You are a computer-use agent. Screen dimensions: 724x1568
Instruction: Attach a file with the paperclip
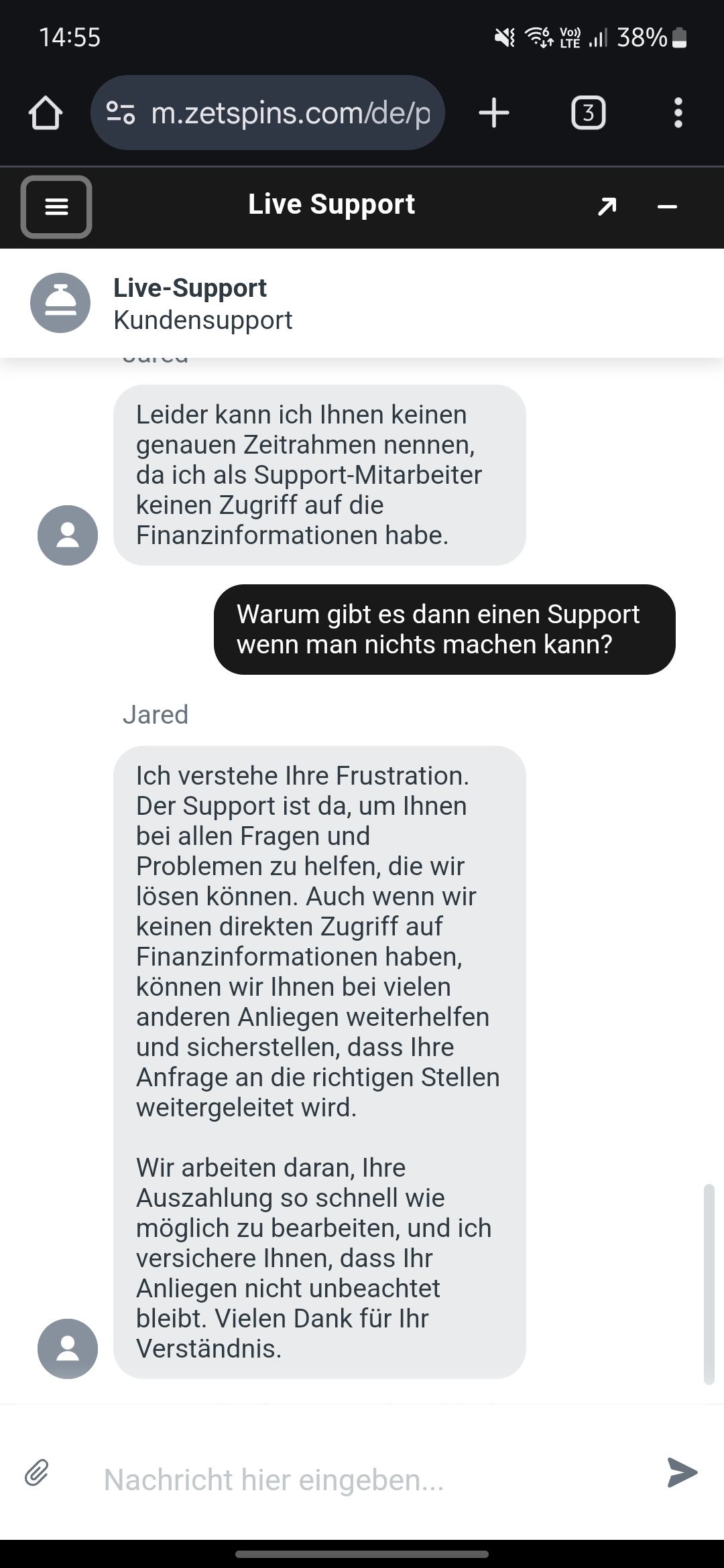37,1474
